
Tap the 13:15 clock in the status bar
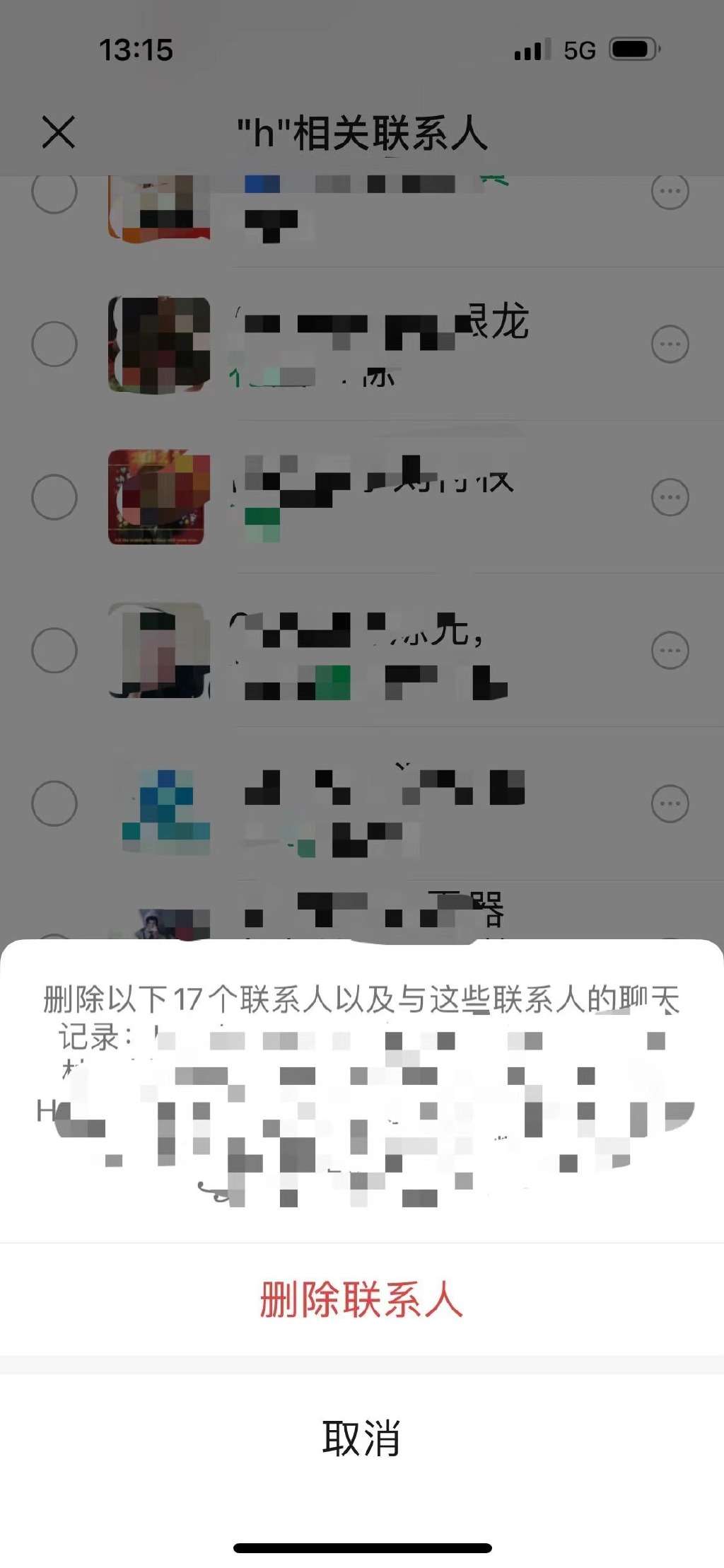(136, 50)
